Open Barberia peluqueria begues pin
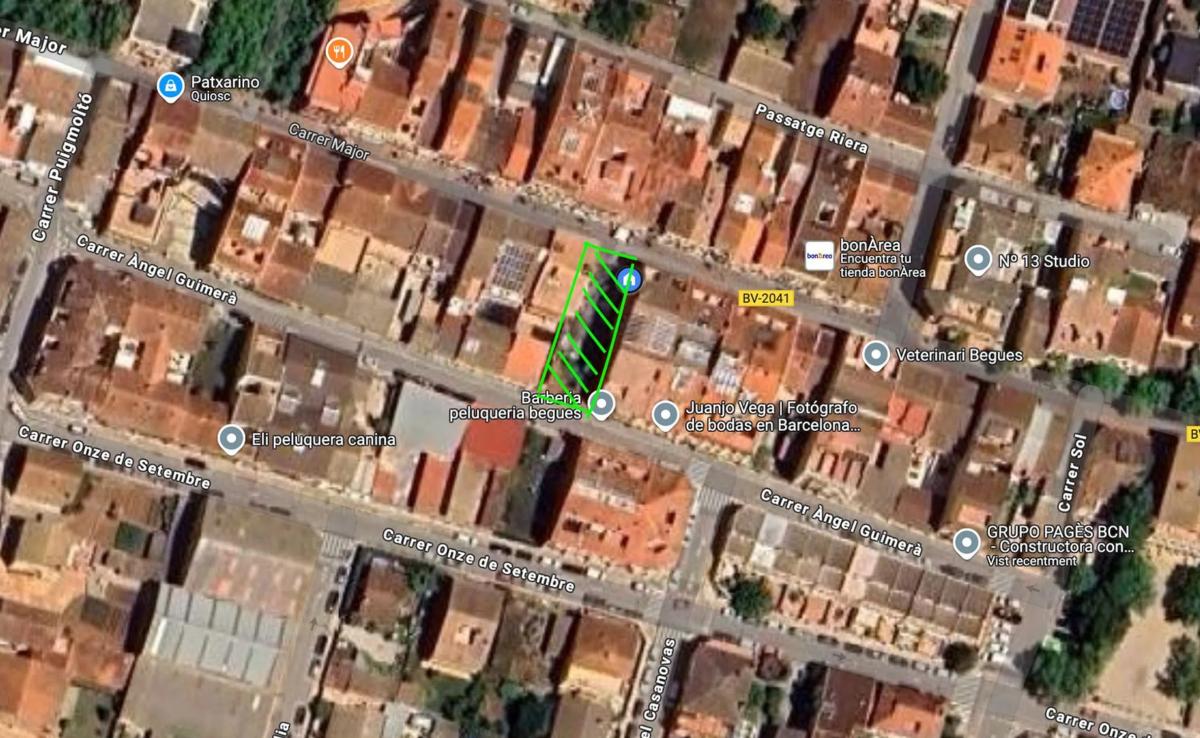The image size is (1200, 738). [x=602, y=404]
